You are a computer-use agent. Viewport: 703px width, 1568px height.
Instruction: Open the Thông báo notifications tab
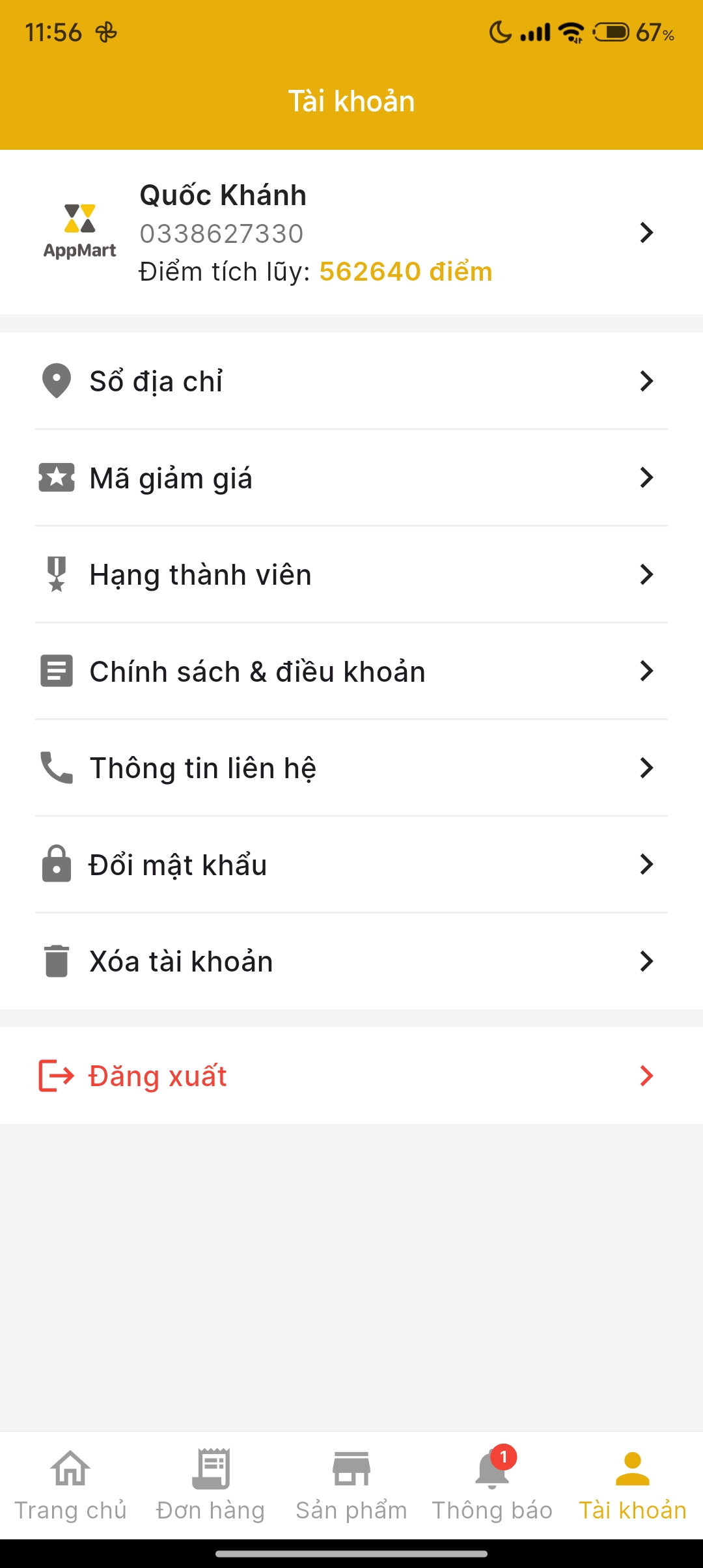pos(492,1485)
